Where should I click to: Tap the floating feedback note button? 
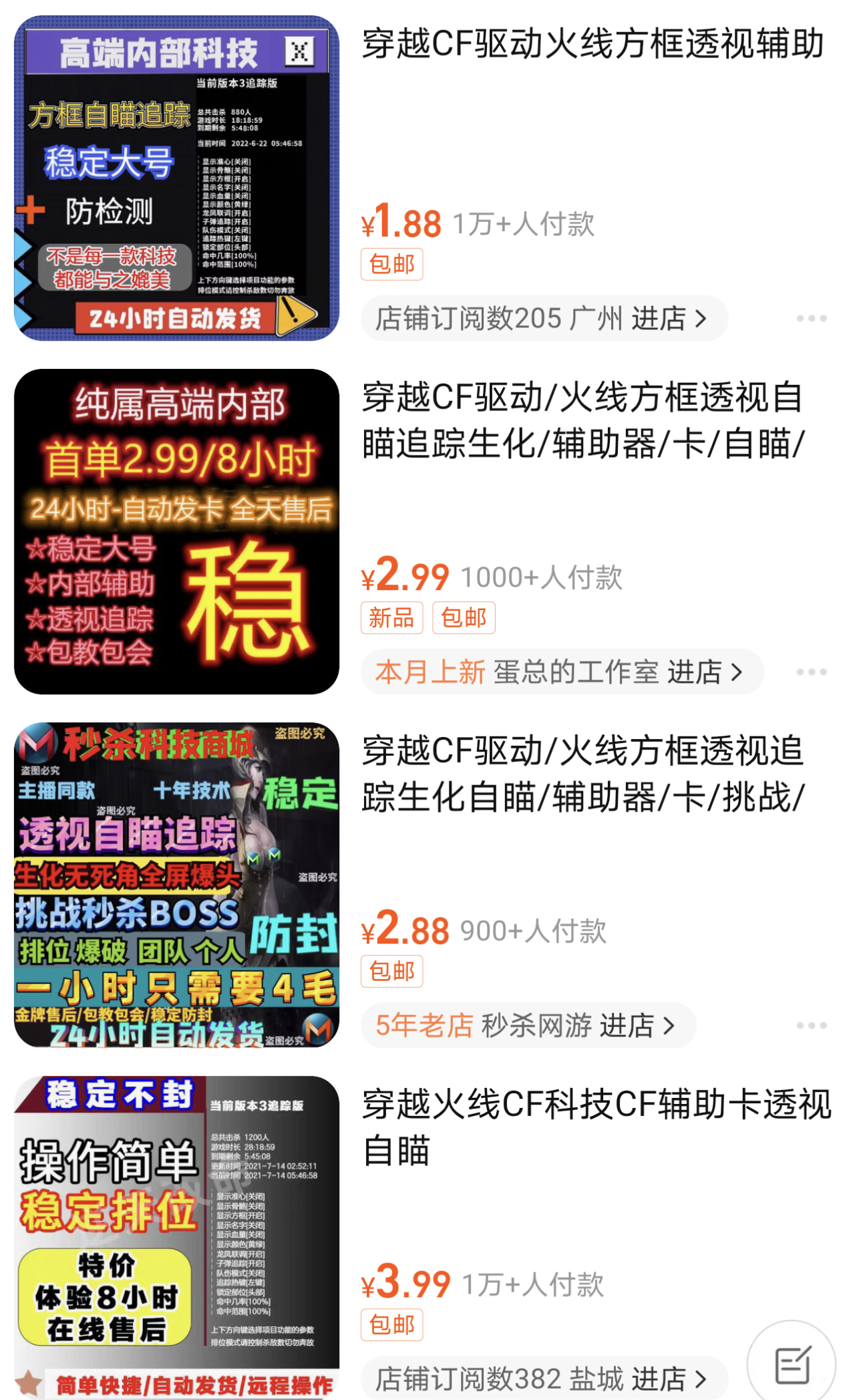(x=792, y=1364)
